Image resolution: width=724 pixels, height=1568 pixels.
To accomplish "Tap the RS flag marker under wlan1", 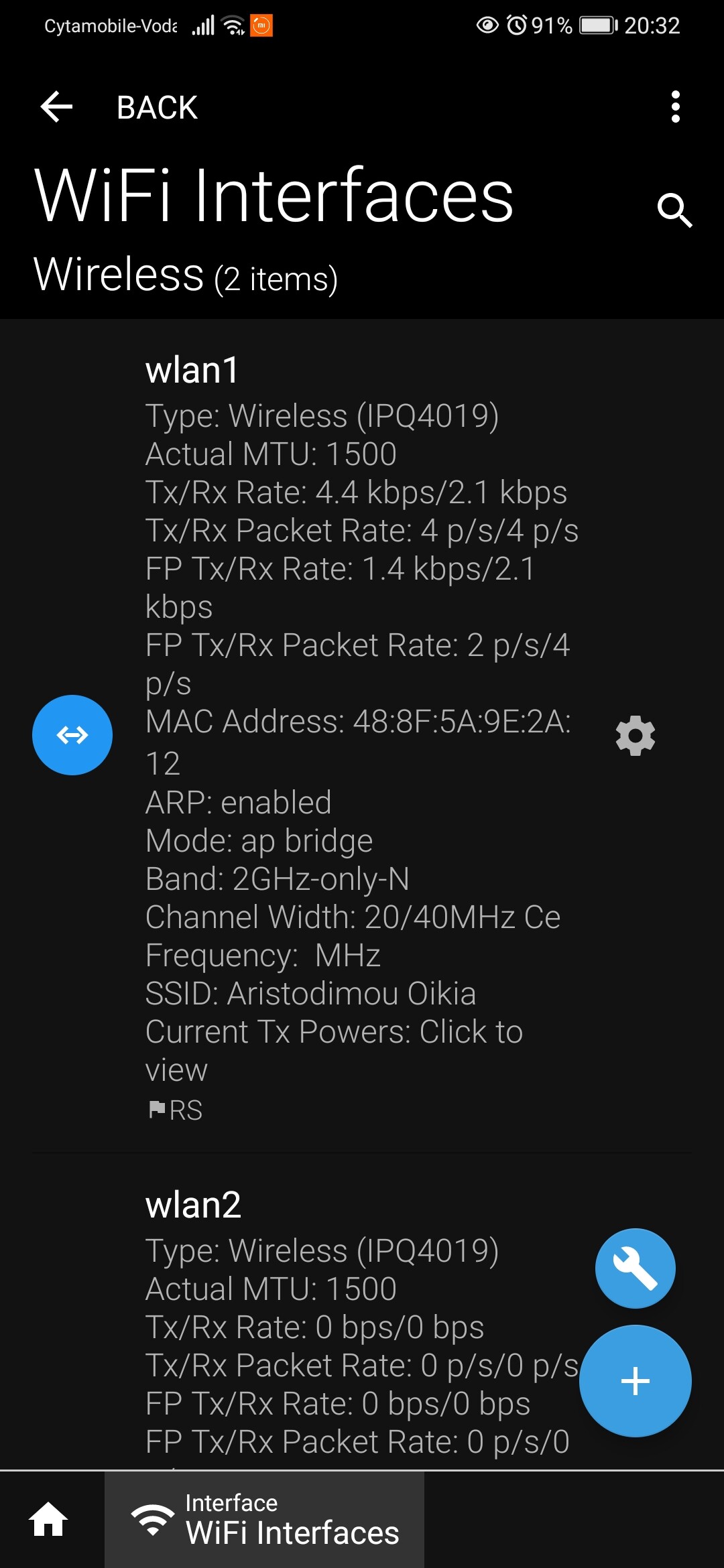I will [175, 1110].
